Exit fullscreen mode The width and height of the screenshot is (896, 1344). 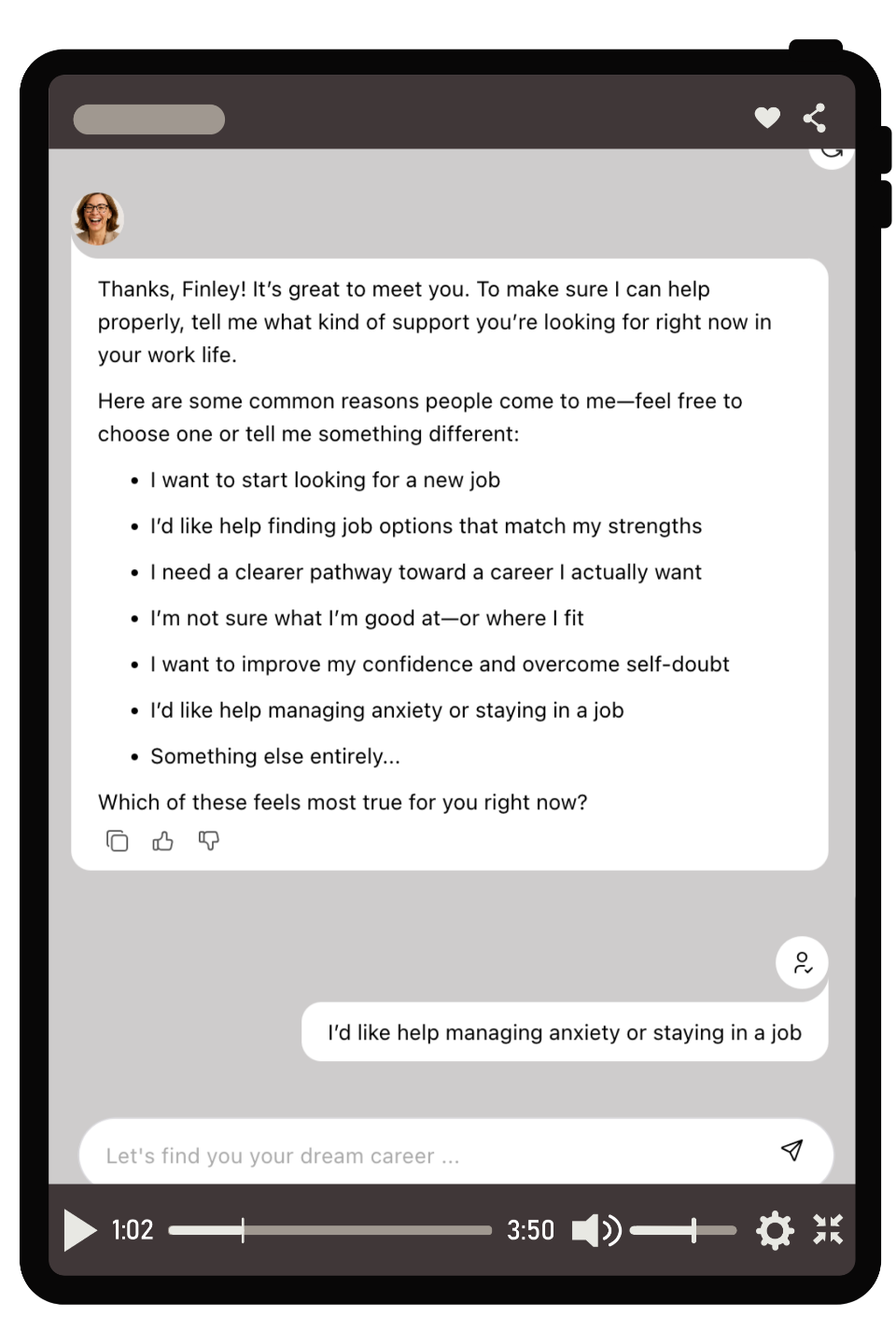pos(828,1230)
